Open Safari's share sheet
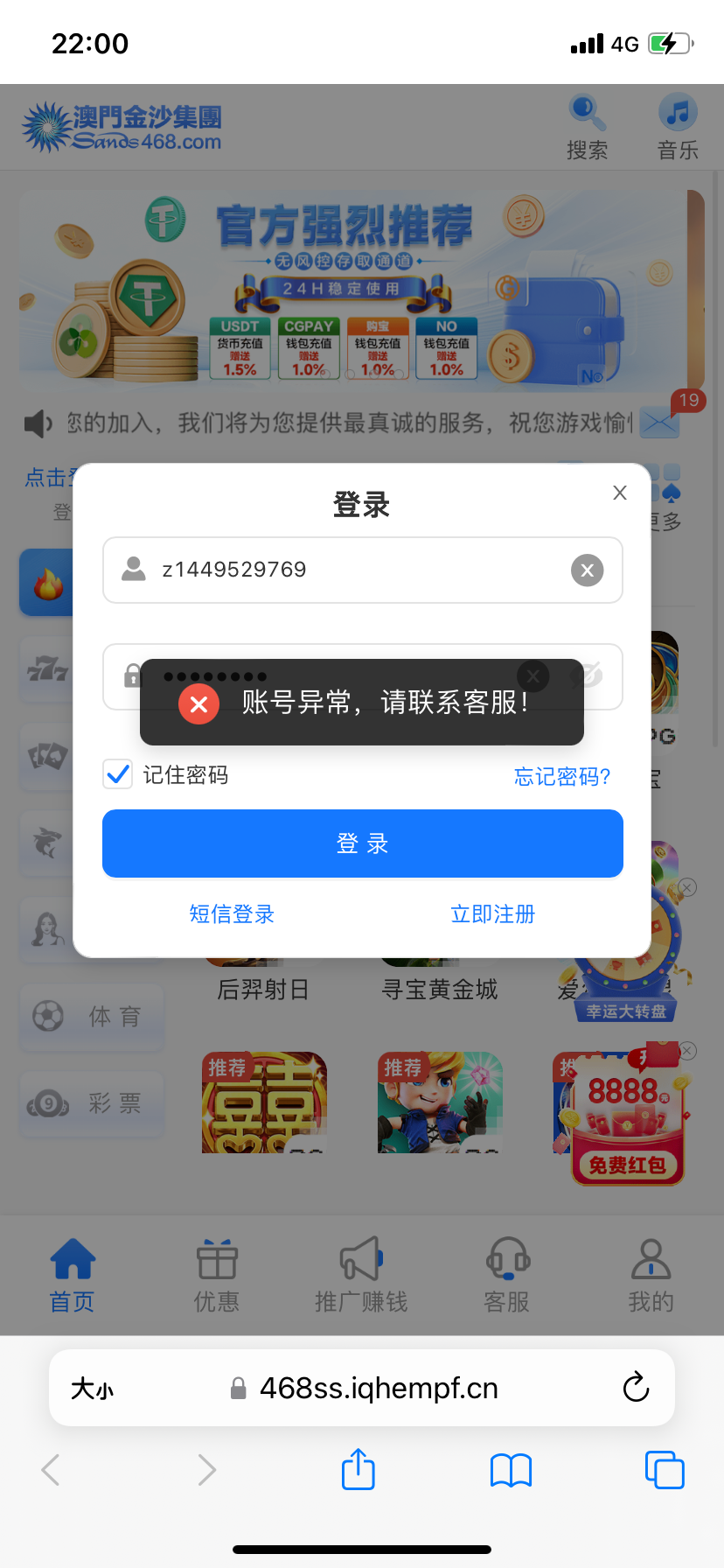Viewport: 724px width, 1568px height. pyautogui.click(x=359, y=1469)
